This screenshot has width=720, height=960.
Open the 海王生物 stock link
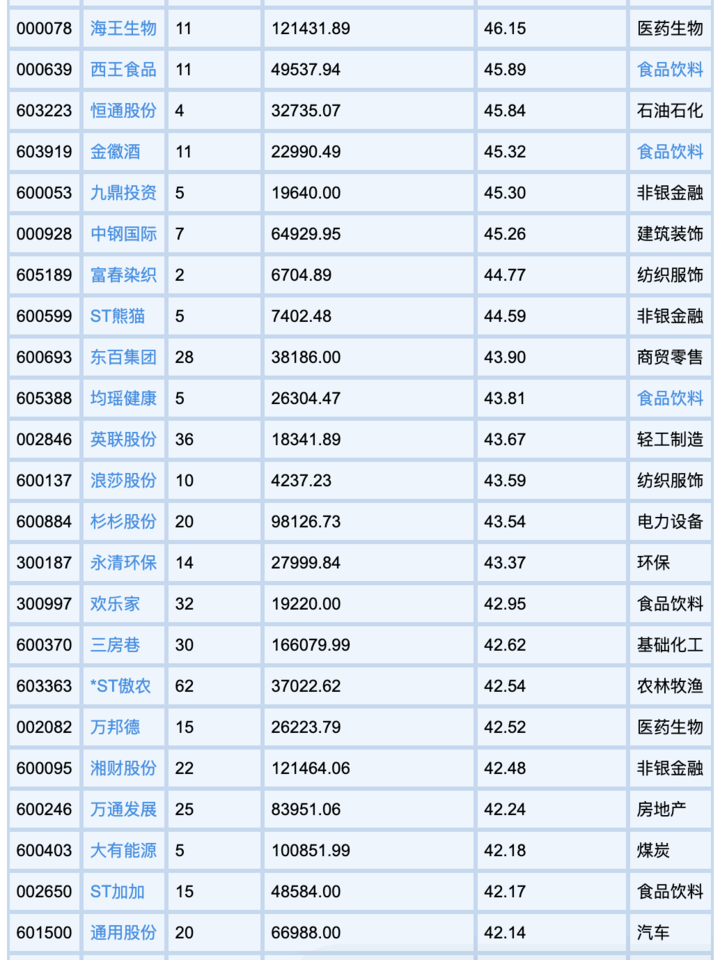point(123,29)
